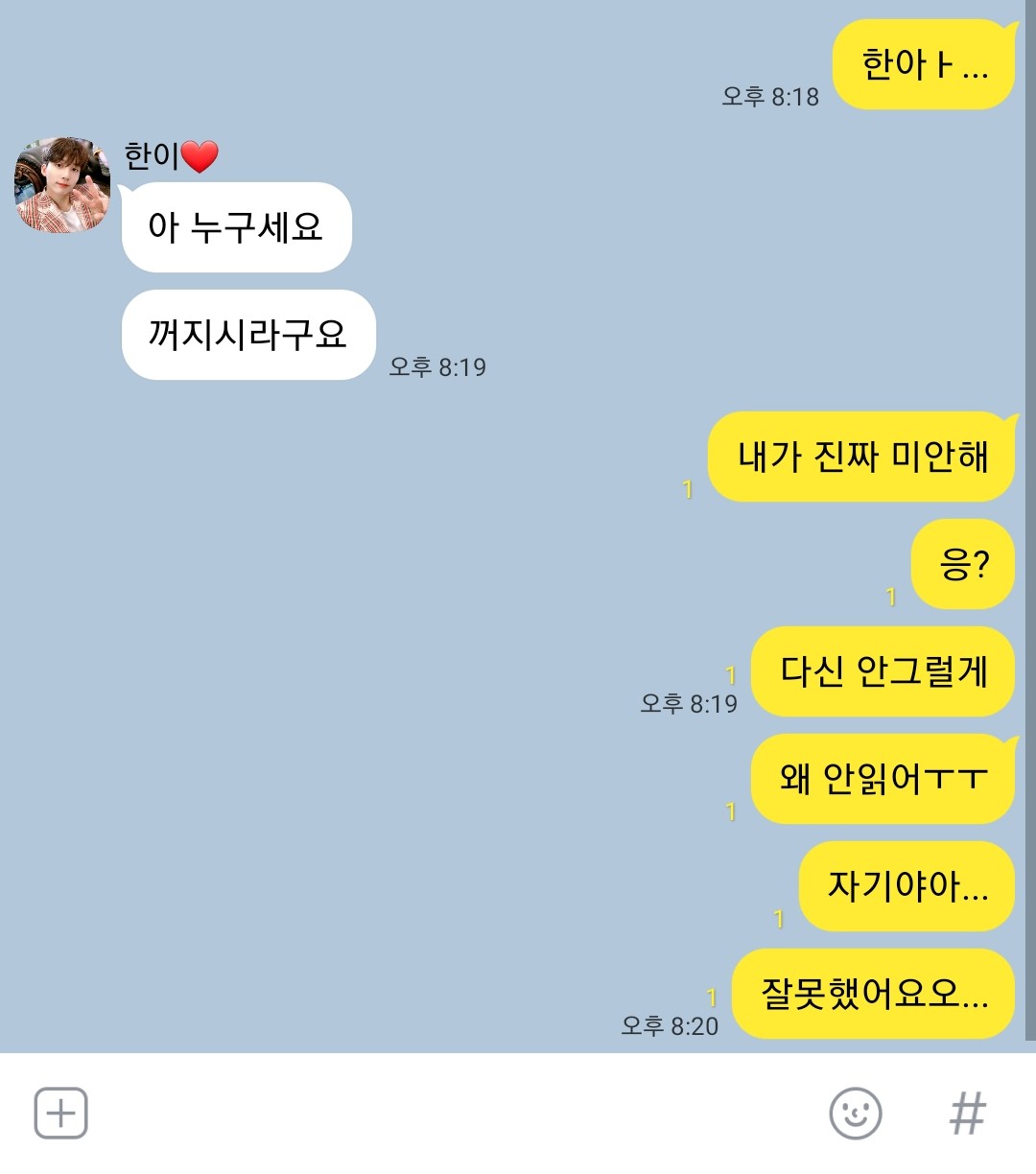Viewport: 1036px width, 1174px height.
Task: Open the plus attachment menu
Action: [x=60, y=1114]
